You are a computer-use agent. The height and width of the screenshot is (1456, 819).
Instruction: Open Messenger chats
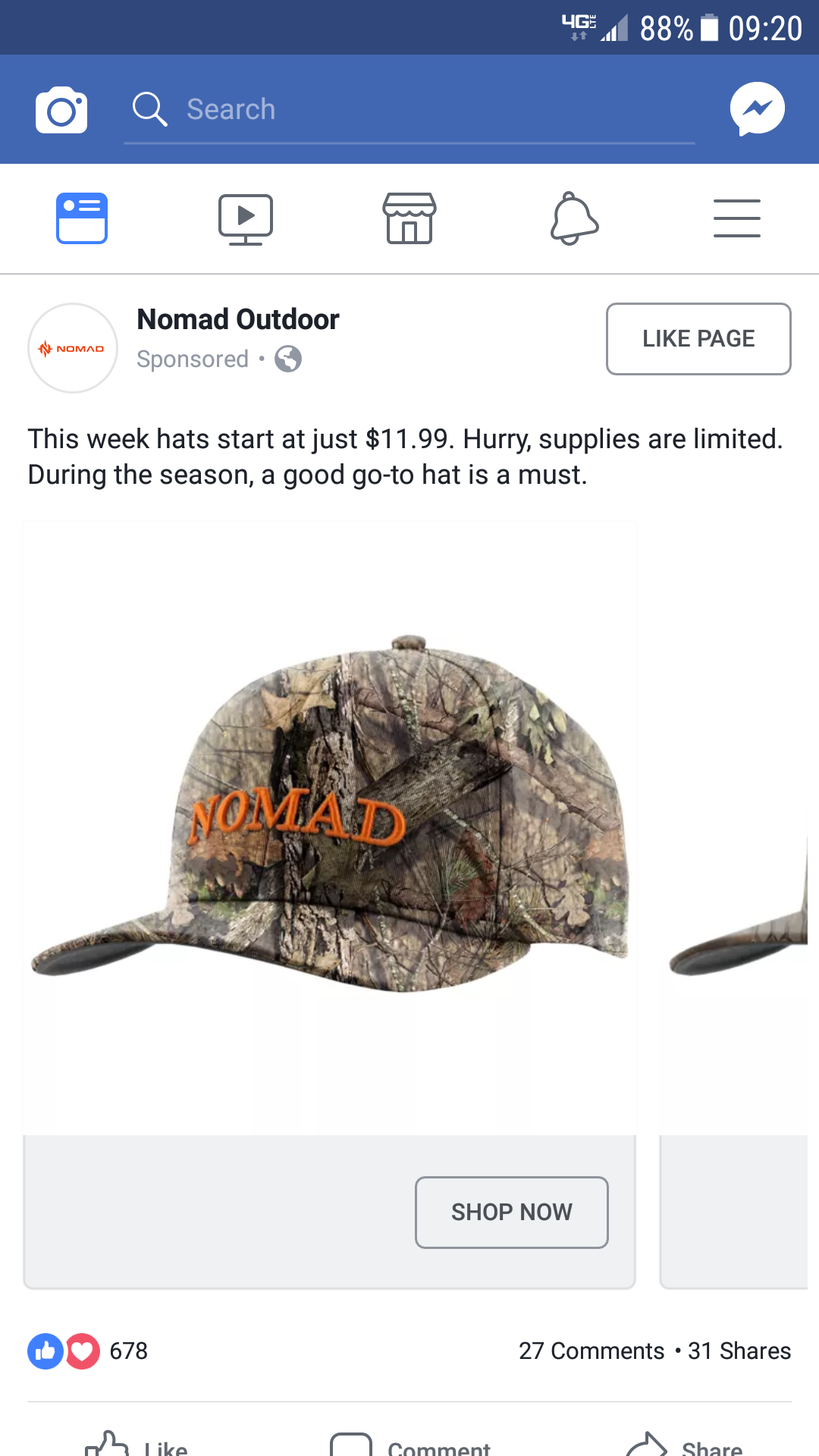click(757, 109)
